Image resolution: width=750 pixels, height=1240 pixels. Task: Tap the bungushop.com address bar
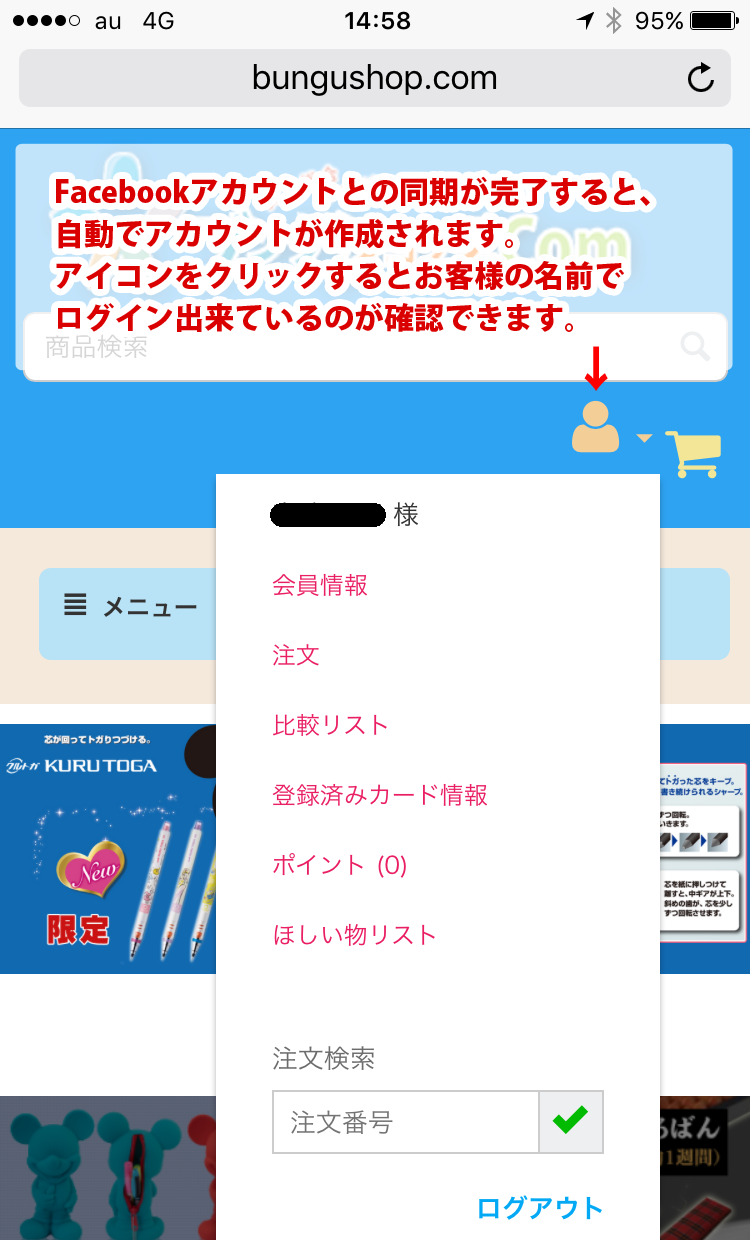(x=374, y=78)
